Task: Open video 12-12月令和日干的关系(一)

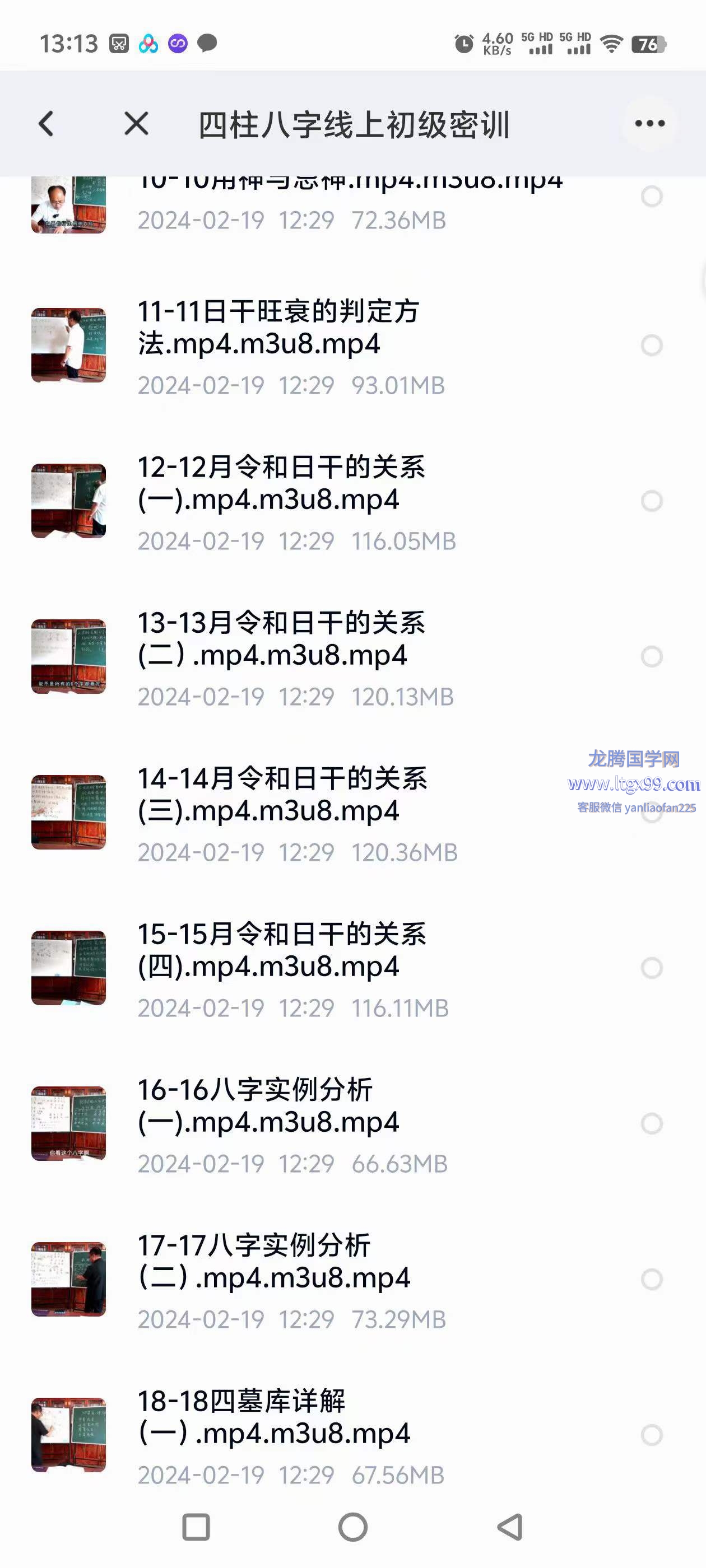Action: 281,483
